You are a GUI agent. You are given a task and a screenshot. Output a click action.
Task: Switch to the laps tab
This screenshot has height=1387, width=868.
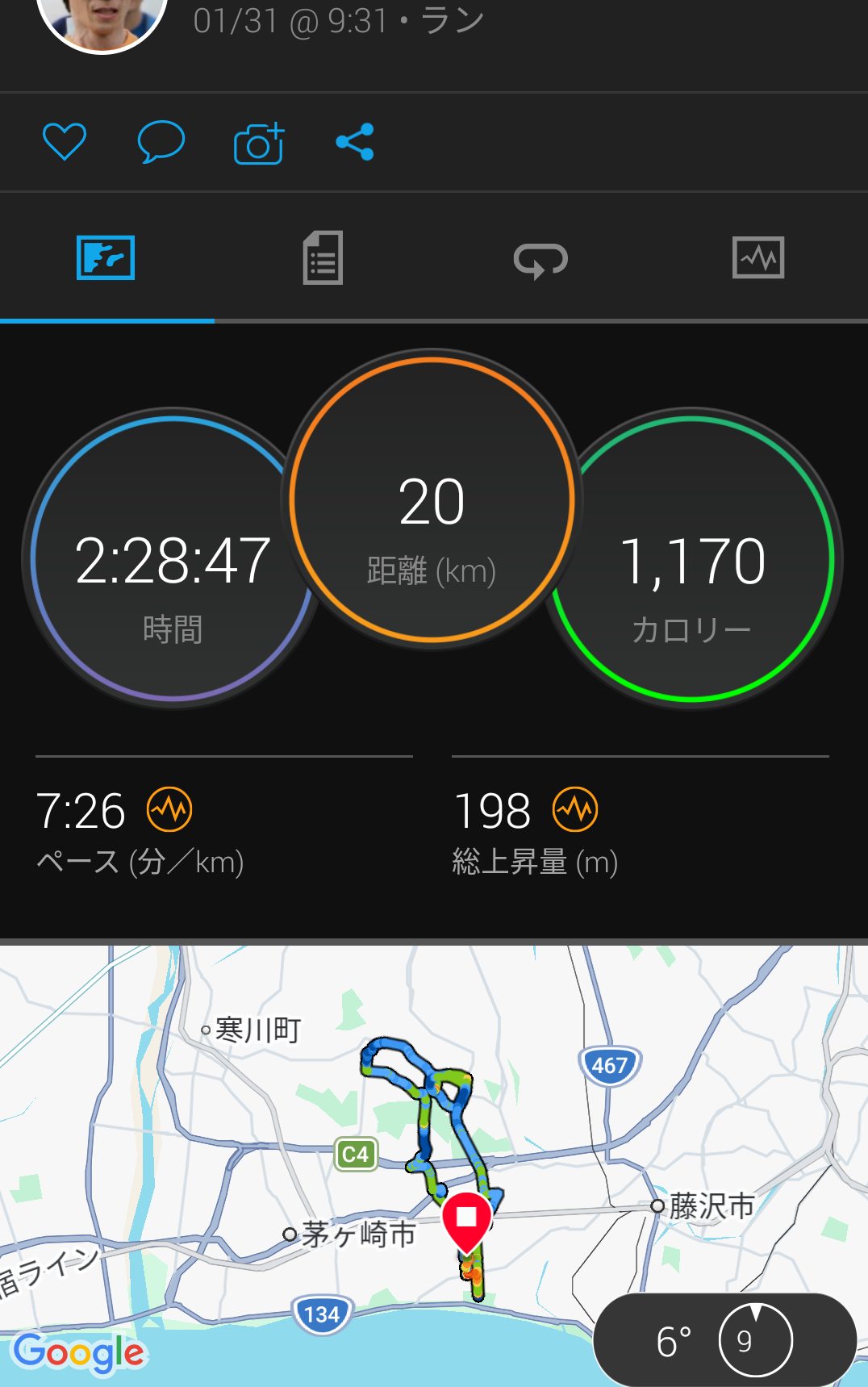pyautogui.click(x=540, y=260)
